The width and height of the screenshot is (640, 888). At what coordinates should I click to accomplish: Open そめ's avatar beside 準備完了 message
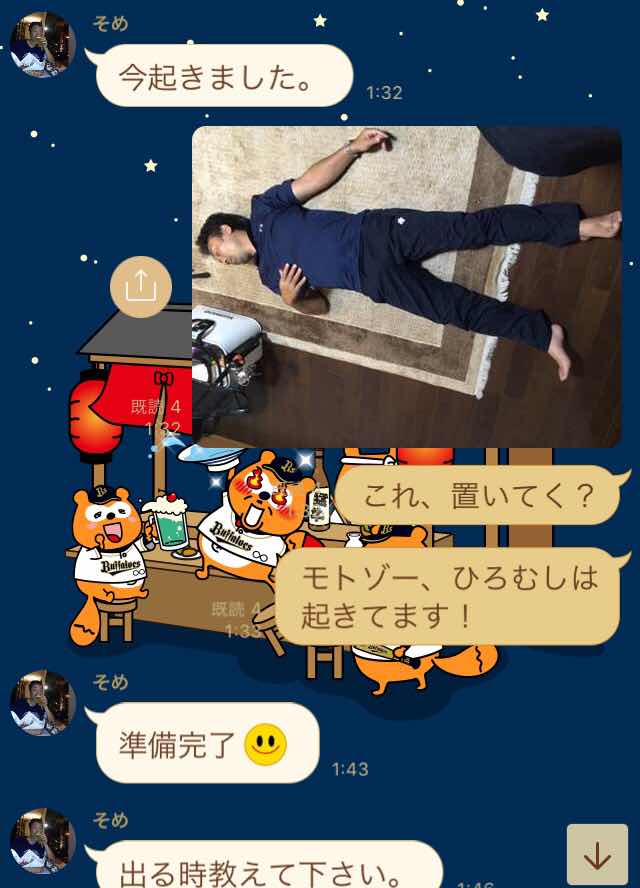(43, 703)
